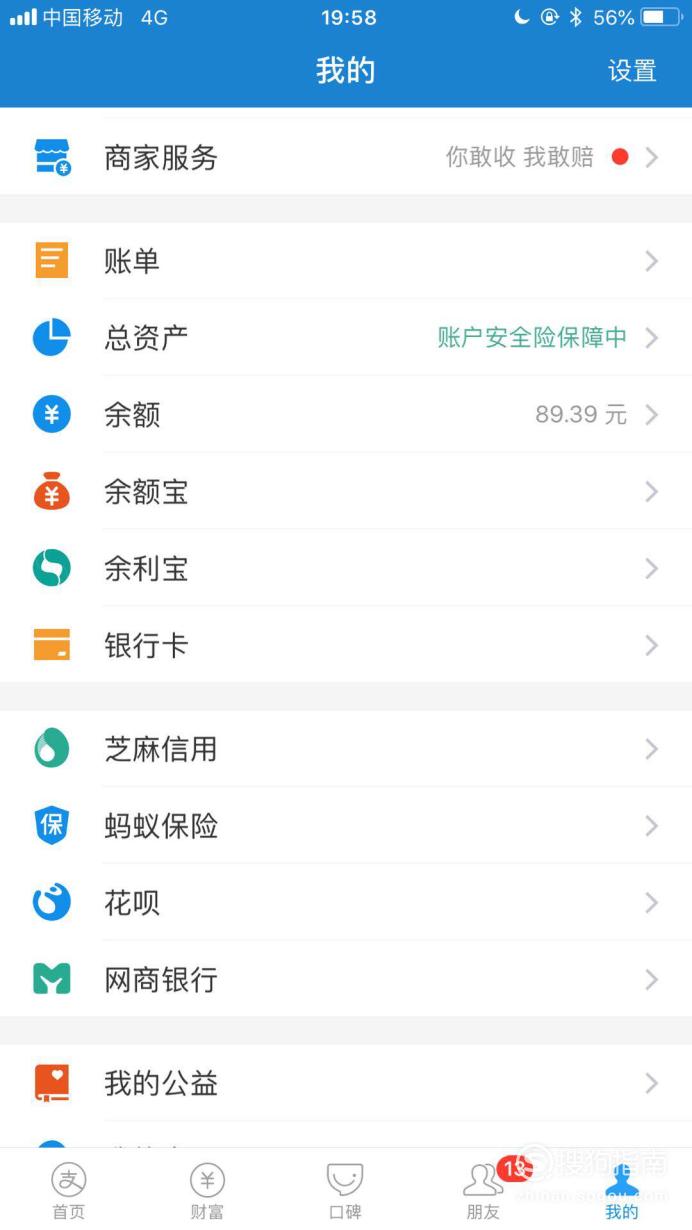Viewport: 692px width, 1230px height.
Task: Open 网商银行
Action: pos(346,980)
